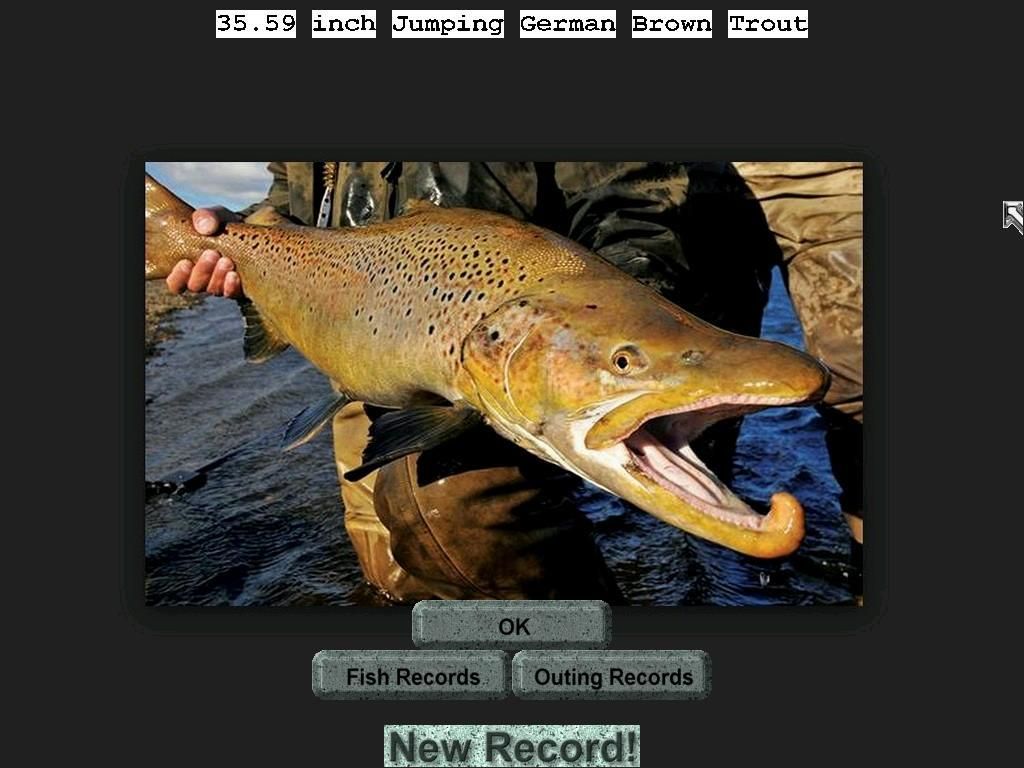1024x768 pixels.
Task: Open Fish Records
Action: tap(411, 676)
